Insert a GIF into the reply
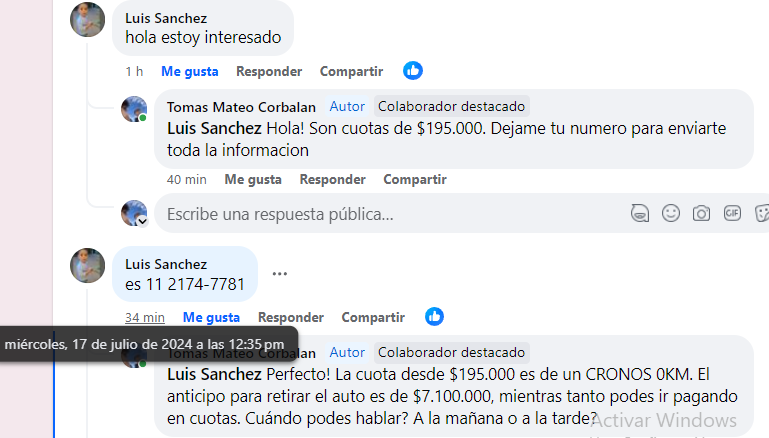Image resolution: width=769 pixels, height=438 pixels. pyautogui.click(x=732, y=213)
